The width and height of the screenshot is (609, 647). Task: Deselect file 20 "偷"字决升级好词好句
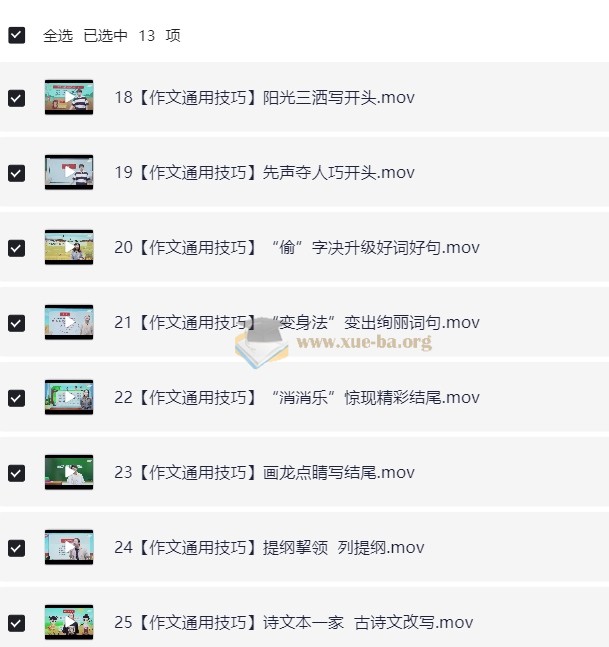click(x=16, y=248)
